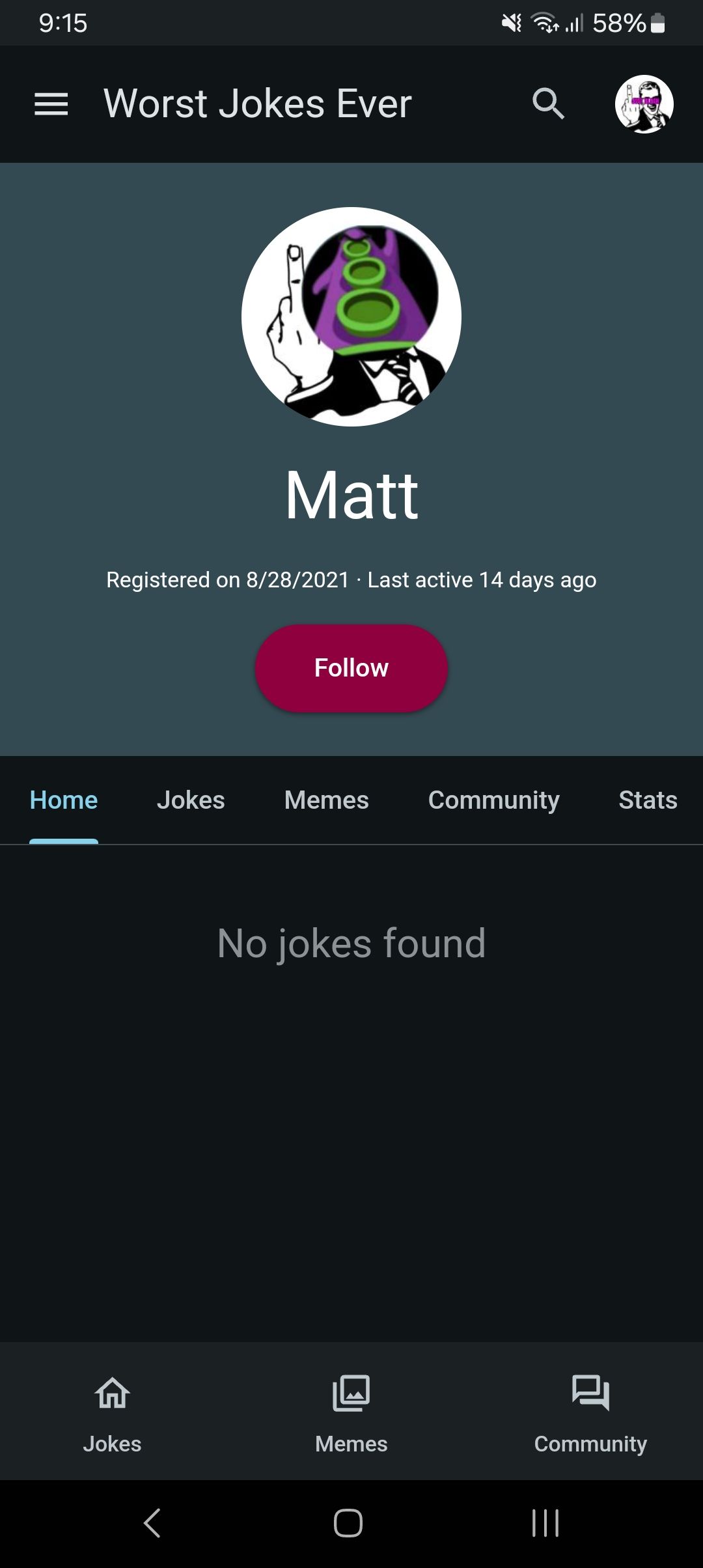Select the Jokes tab on Matt's profile
Screen dimensions: 703x1568
point(191,800)
